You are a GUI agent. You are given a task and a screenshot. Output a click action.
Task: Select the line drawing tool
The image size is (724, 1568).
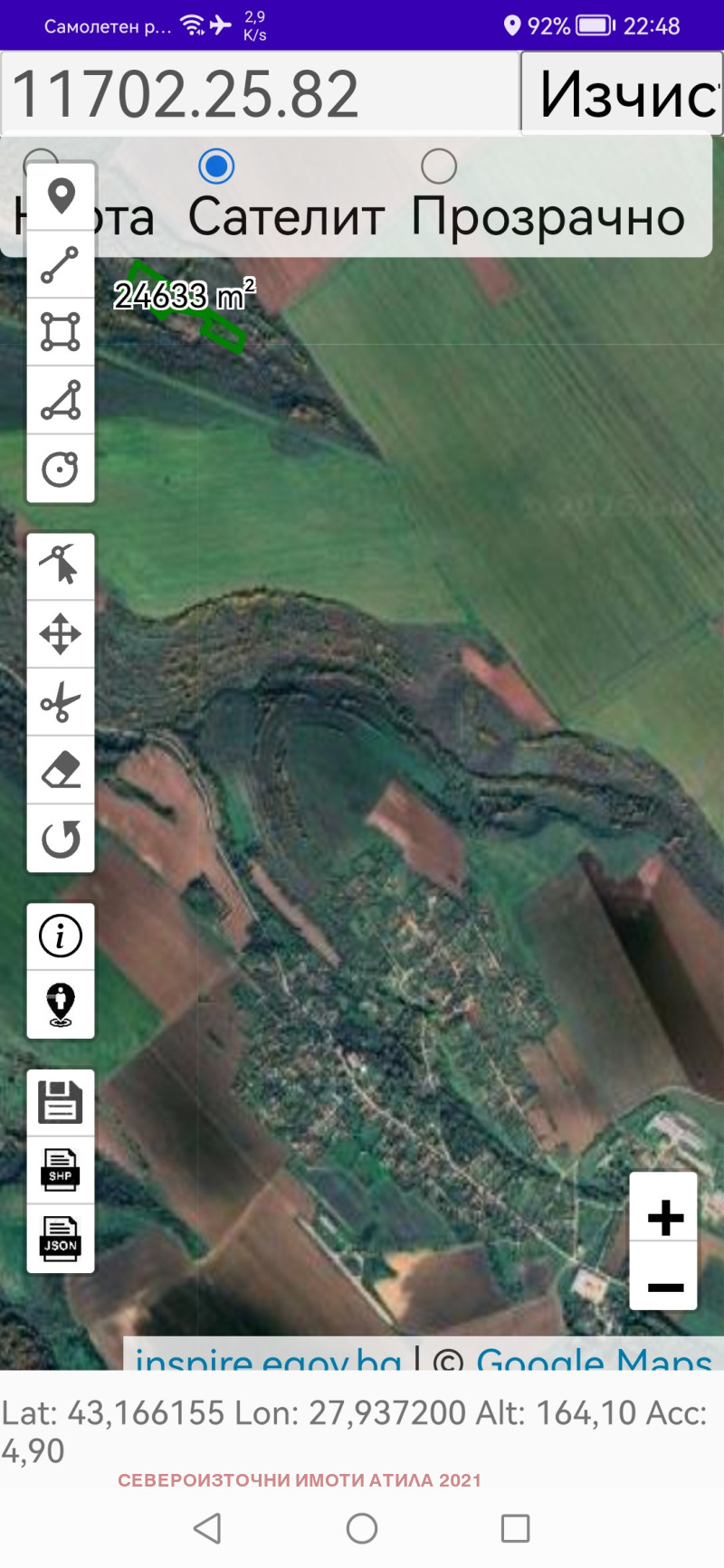(61, 264)
